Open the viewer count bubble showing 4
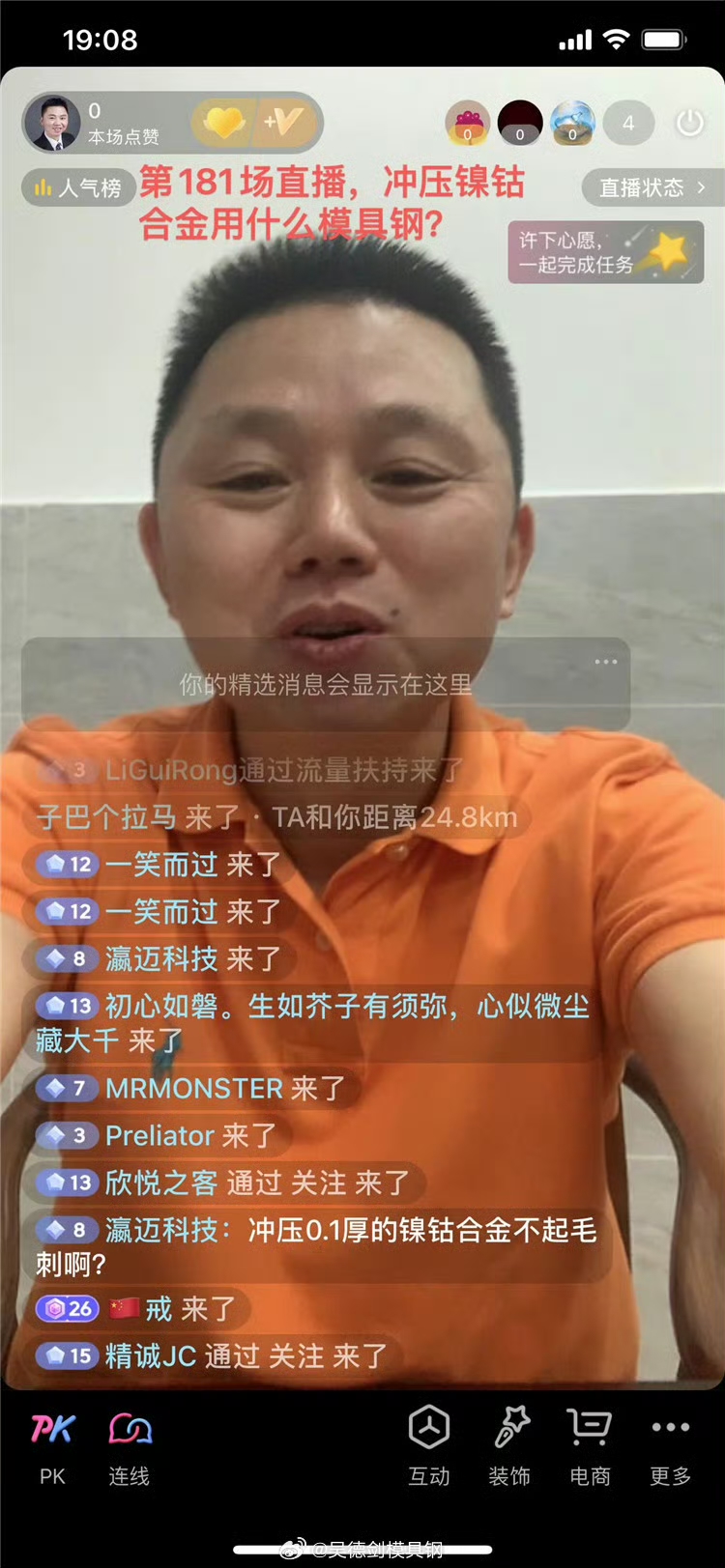 tap(628, 124)
